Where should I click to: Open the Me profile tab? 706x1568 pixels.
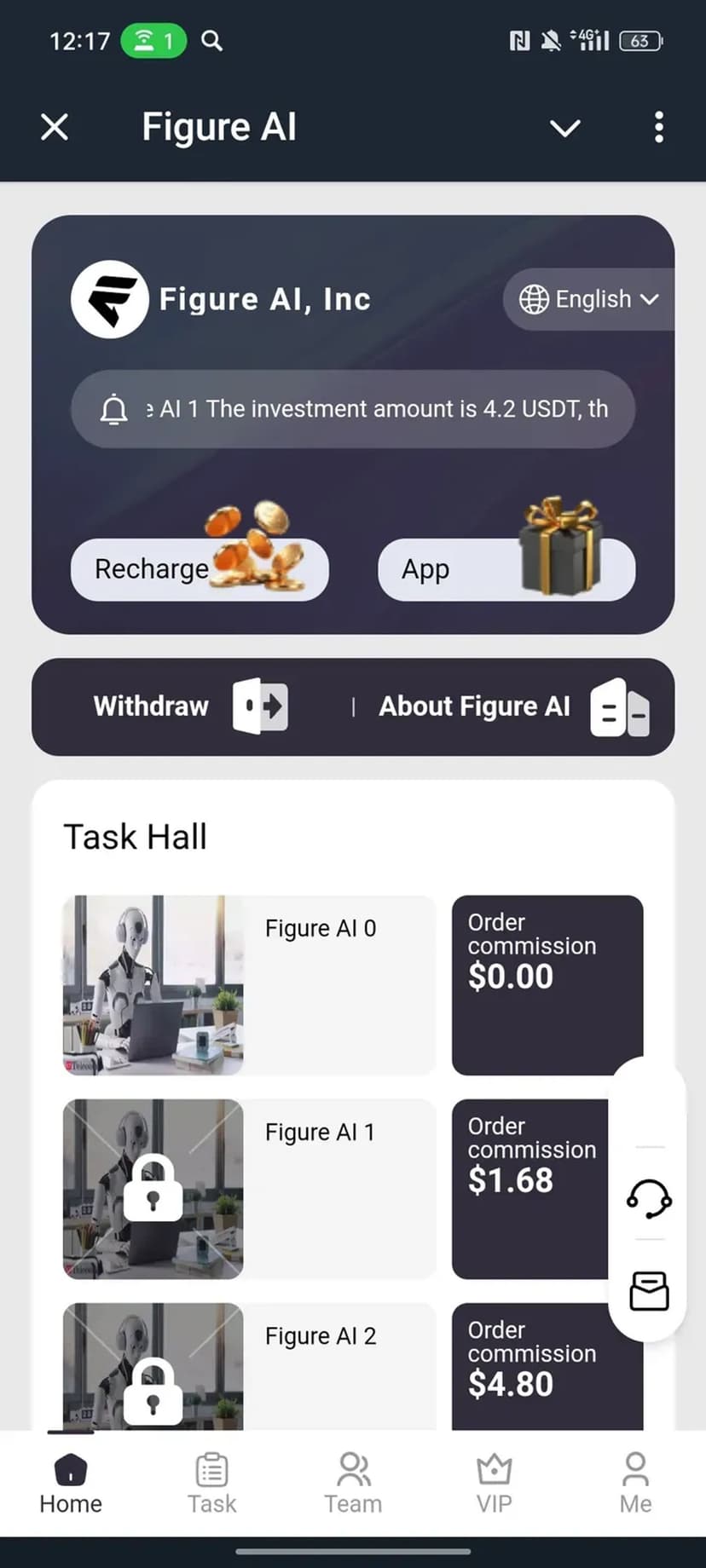635,1484
